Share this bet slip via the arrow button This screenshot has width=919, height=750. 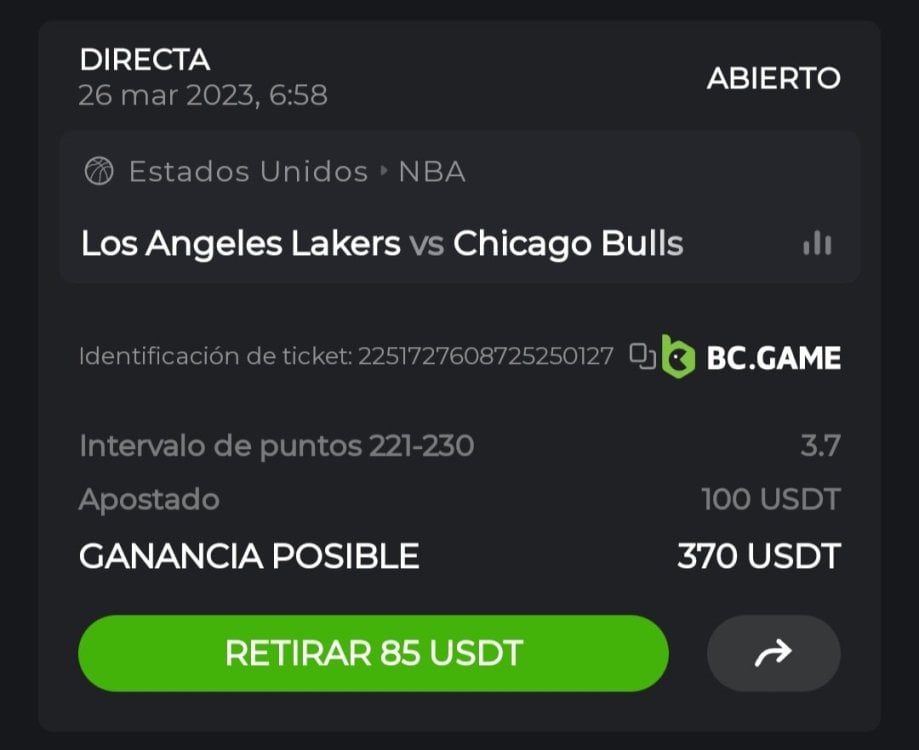(773, 653)
